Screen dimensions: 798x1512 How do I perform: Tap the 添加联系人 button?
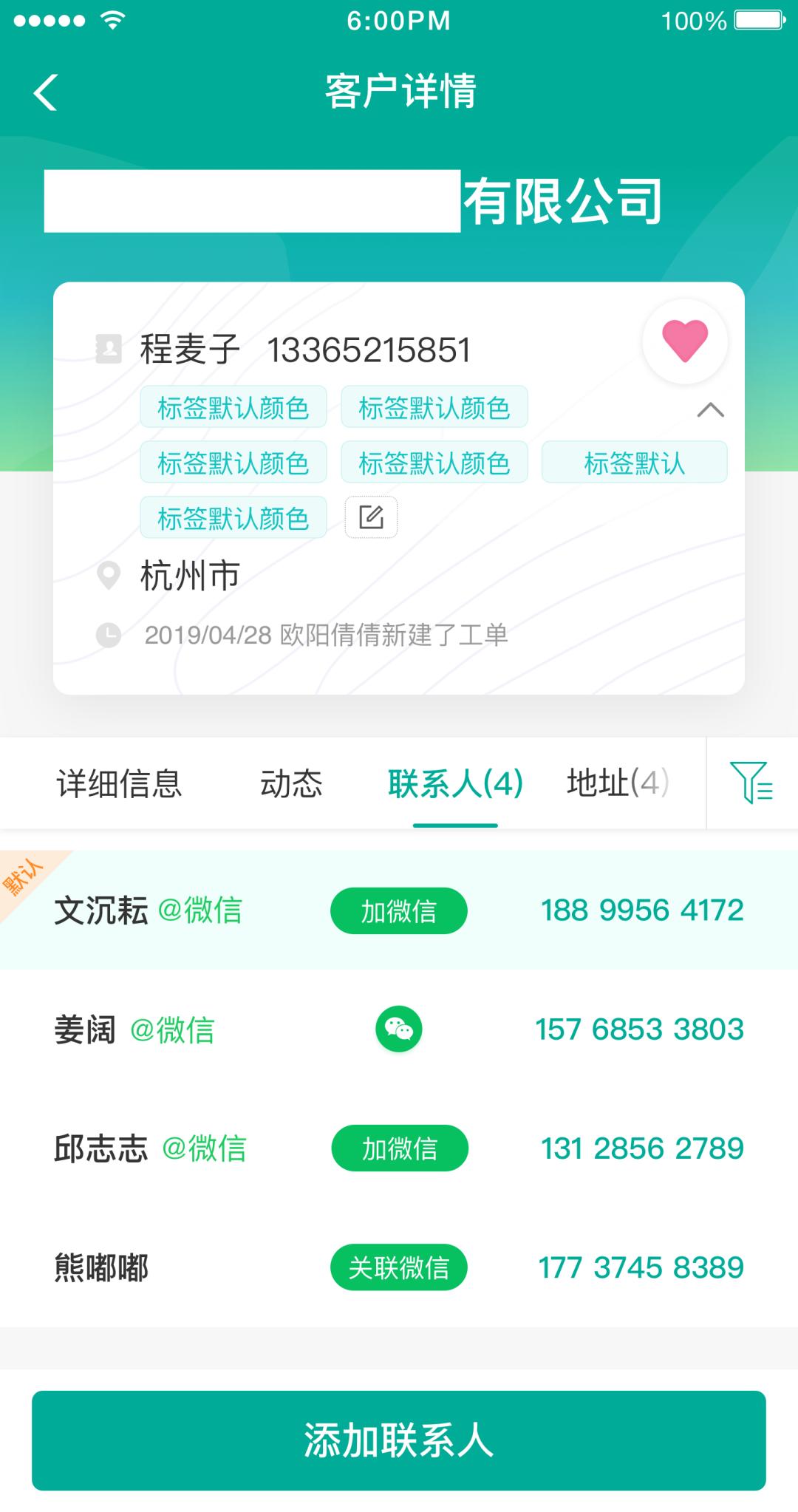point(399,1440)
